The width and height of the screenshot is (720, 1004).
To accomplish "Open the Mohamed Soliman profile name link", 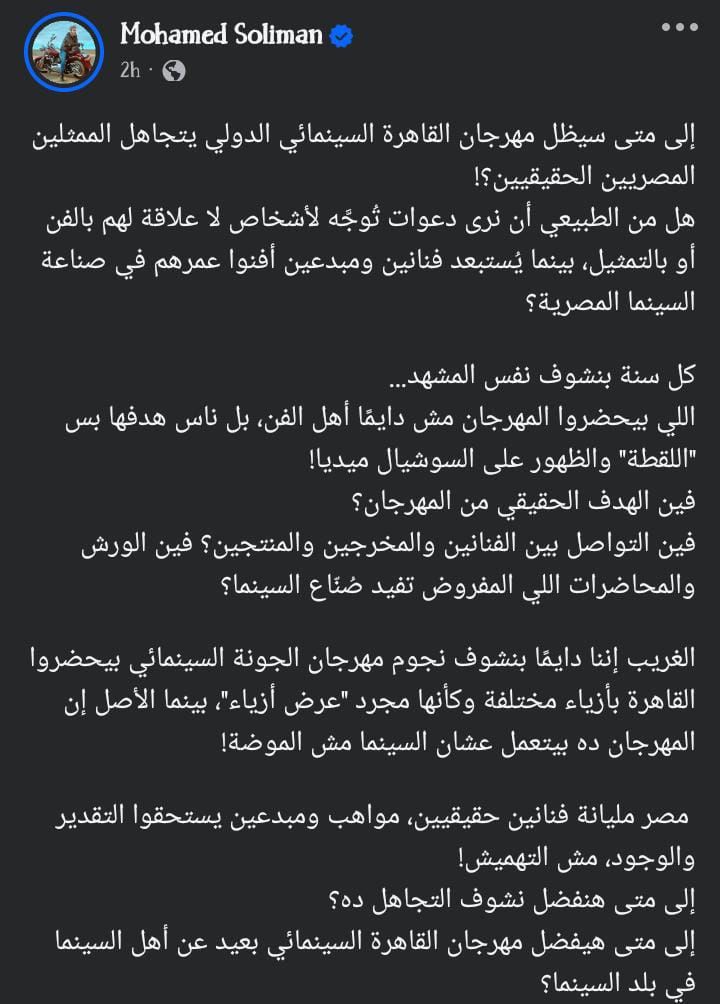I will 221,36.
